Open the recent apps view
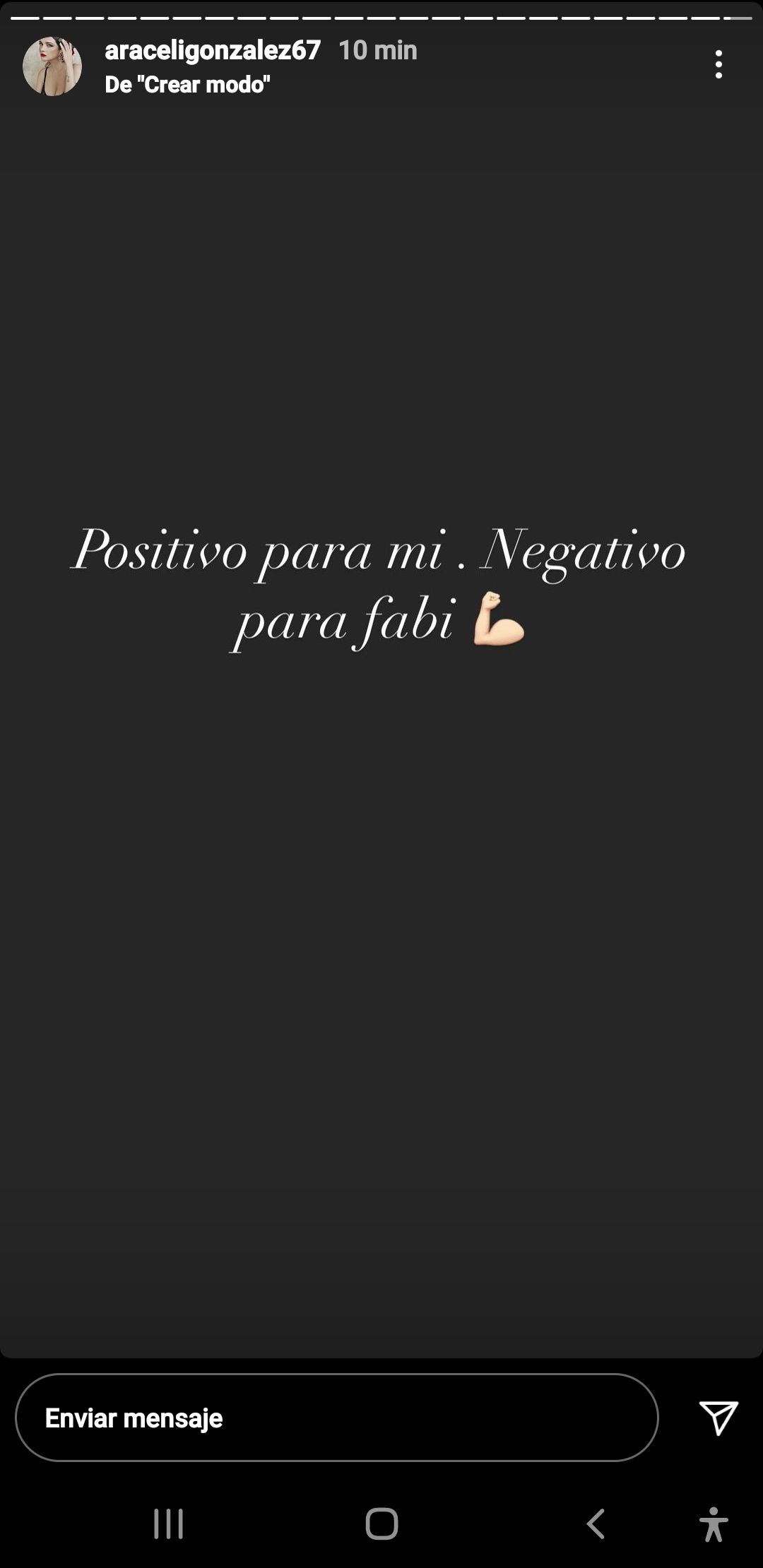Image resolution: width=763 pixels, height=1568 pixels. pos(169,1524)
